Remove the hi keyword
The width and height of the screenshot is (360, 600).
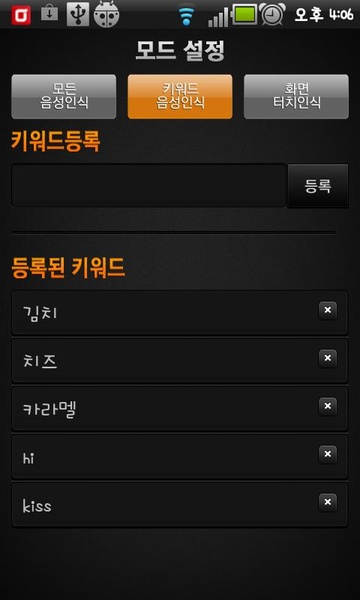click(x=328, y=454)
